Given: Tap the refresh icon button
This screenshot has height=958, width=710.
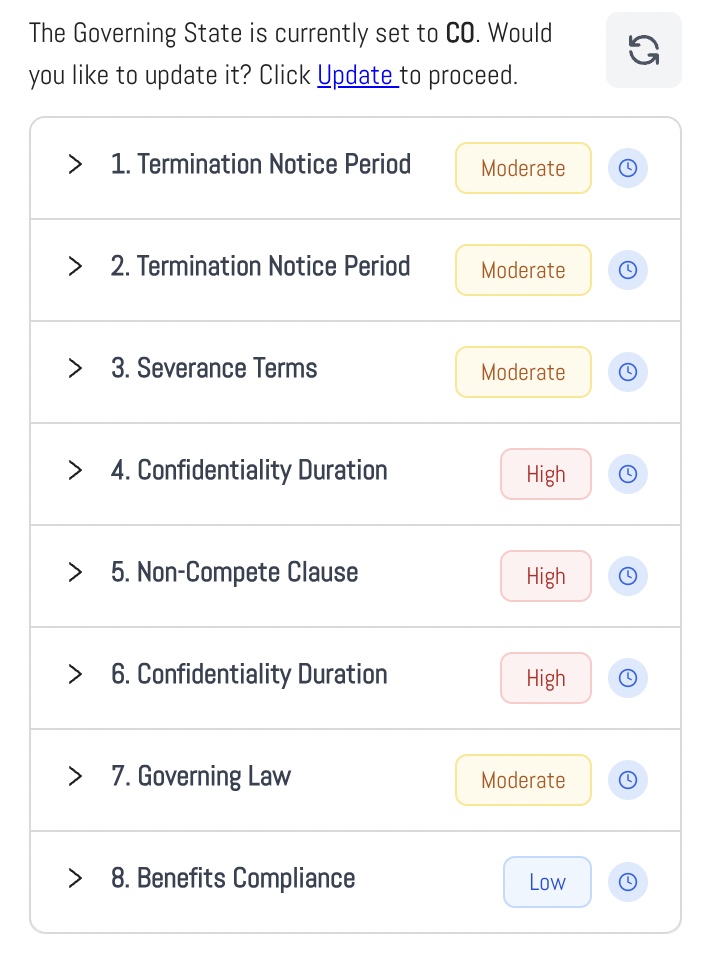Looking at the screenshot, I should pos(644,50).
